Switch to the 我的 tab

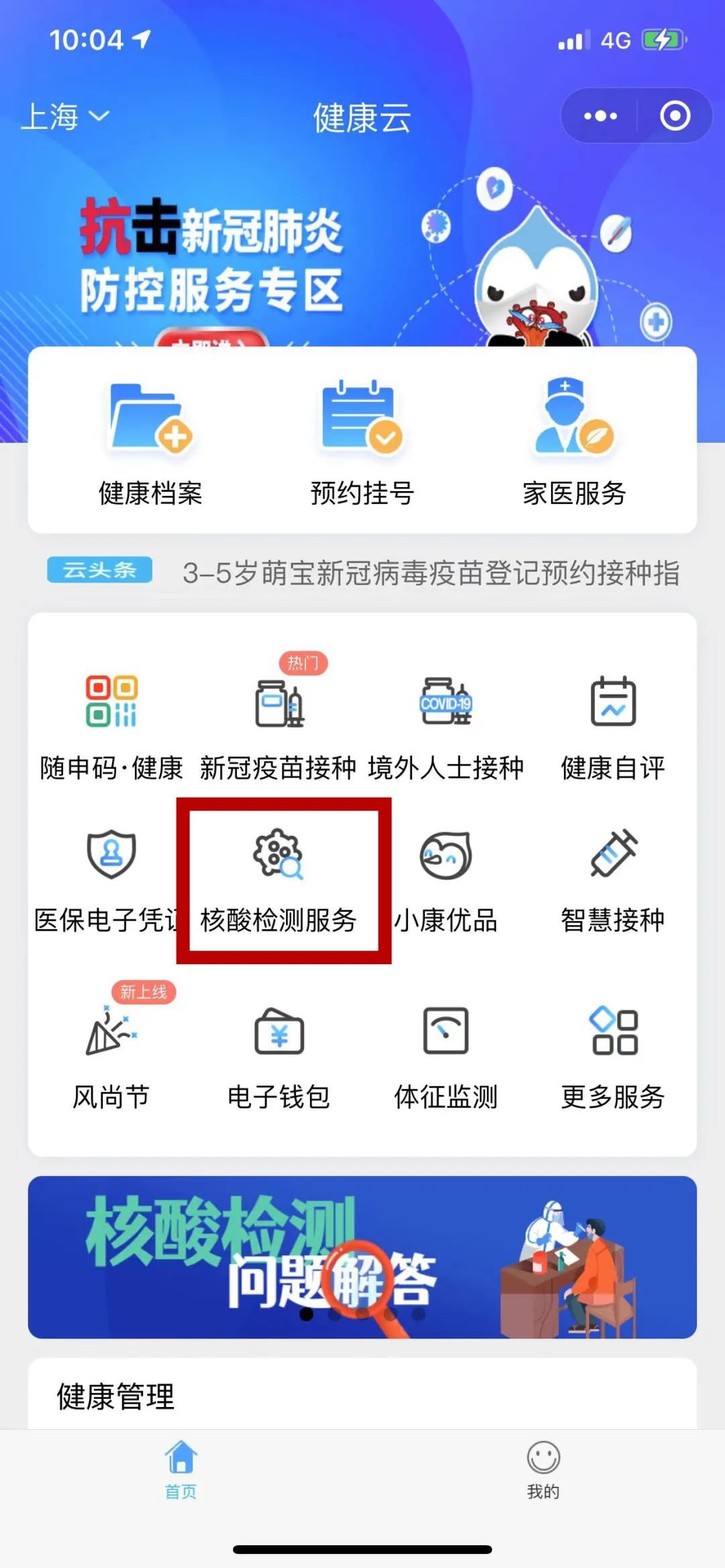543,1471
